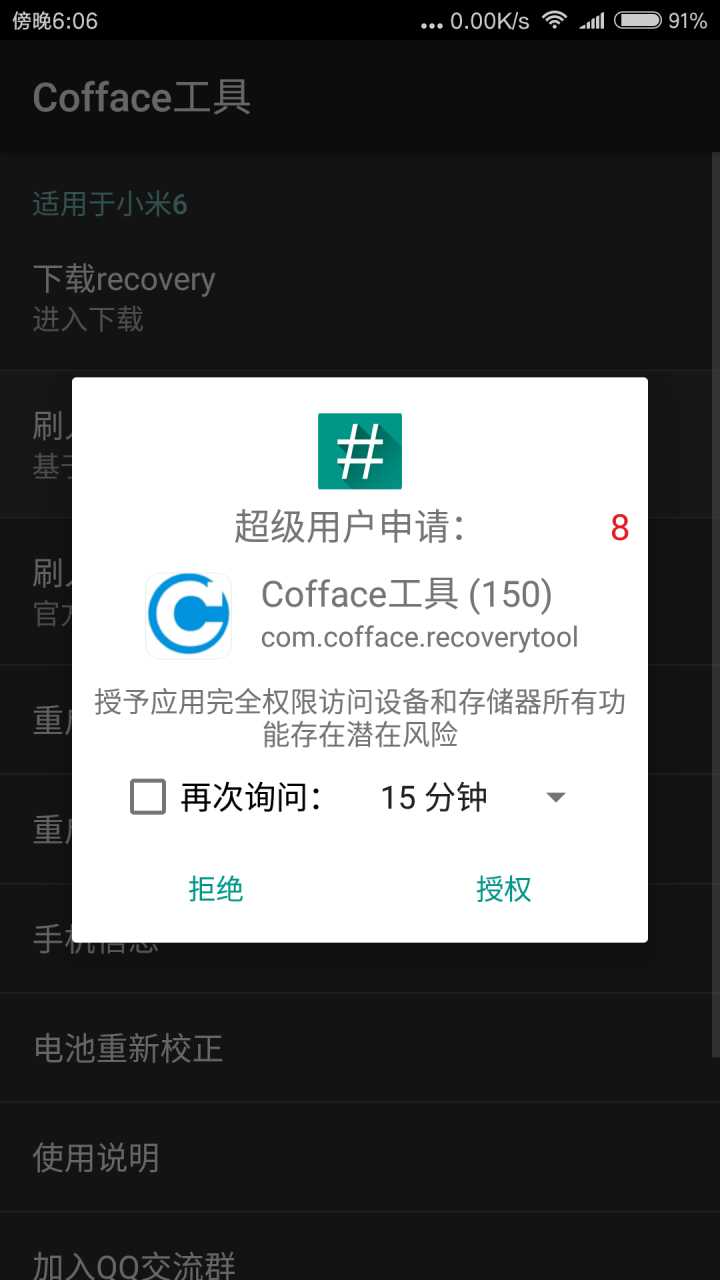Tap the Cofface工具 app icon
This screenshot has height=1280, width=720.
click(188, 613)
